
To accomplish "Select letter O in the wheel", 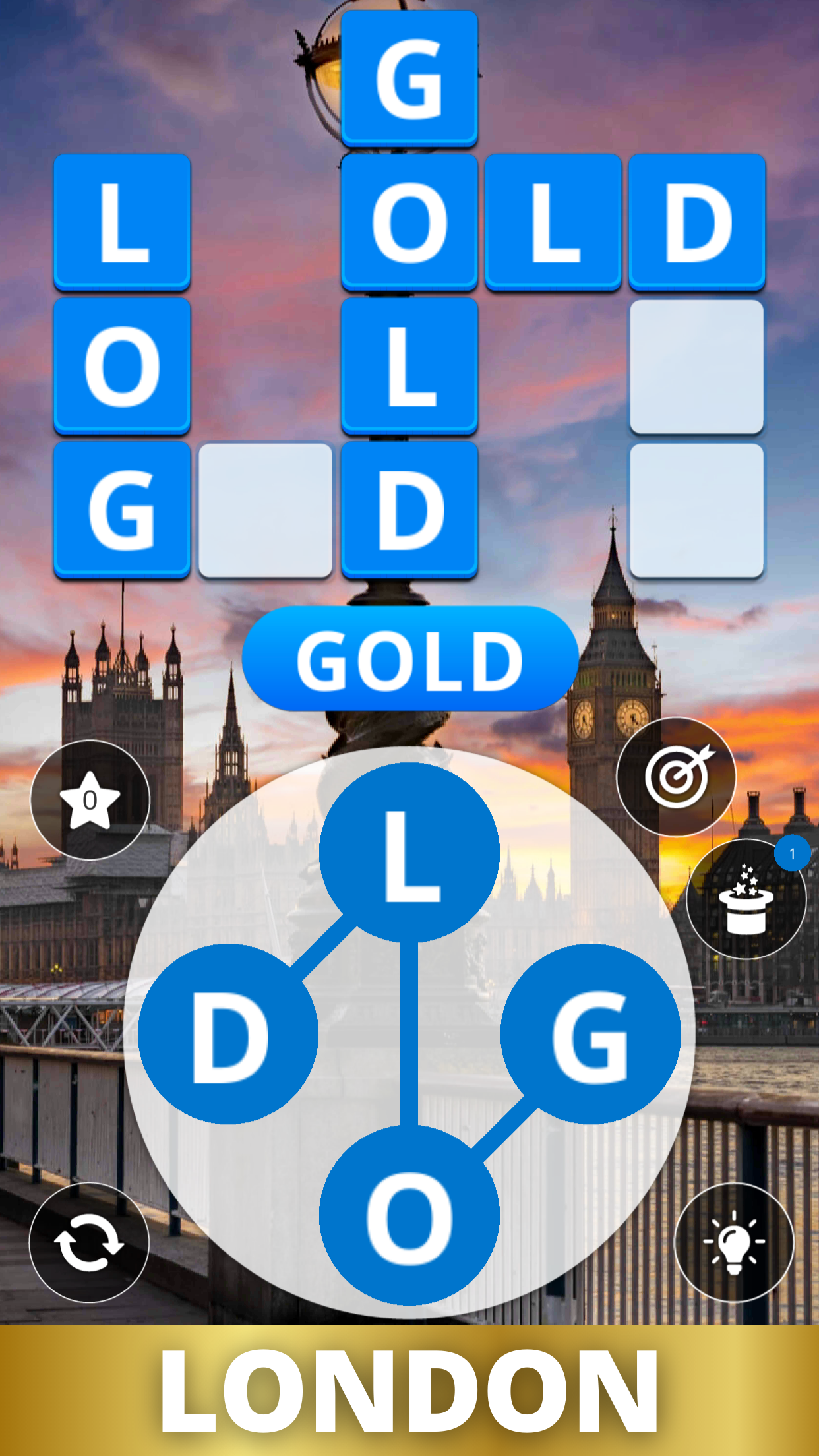I will [x=409, y=1215].
